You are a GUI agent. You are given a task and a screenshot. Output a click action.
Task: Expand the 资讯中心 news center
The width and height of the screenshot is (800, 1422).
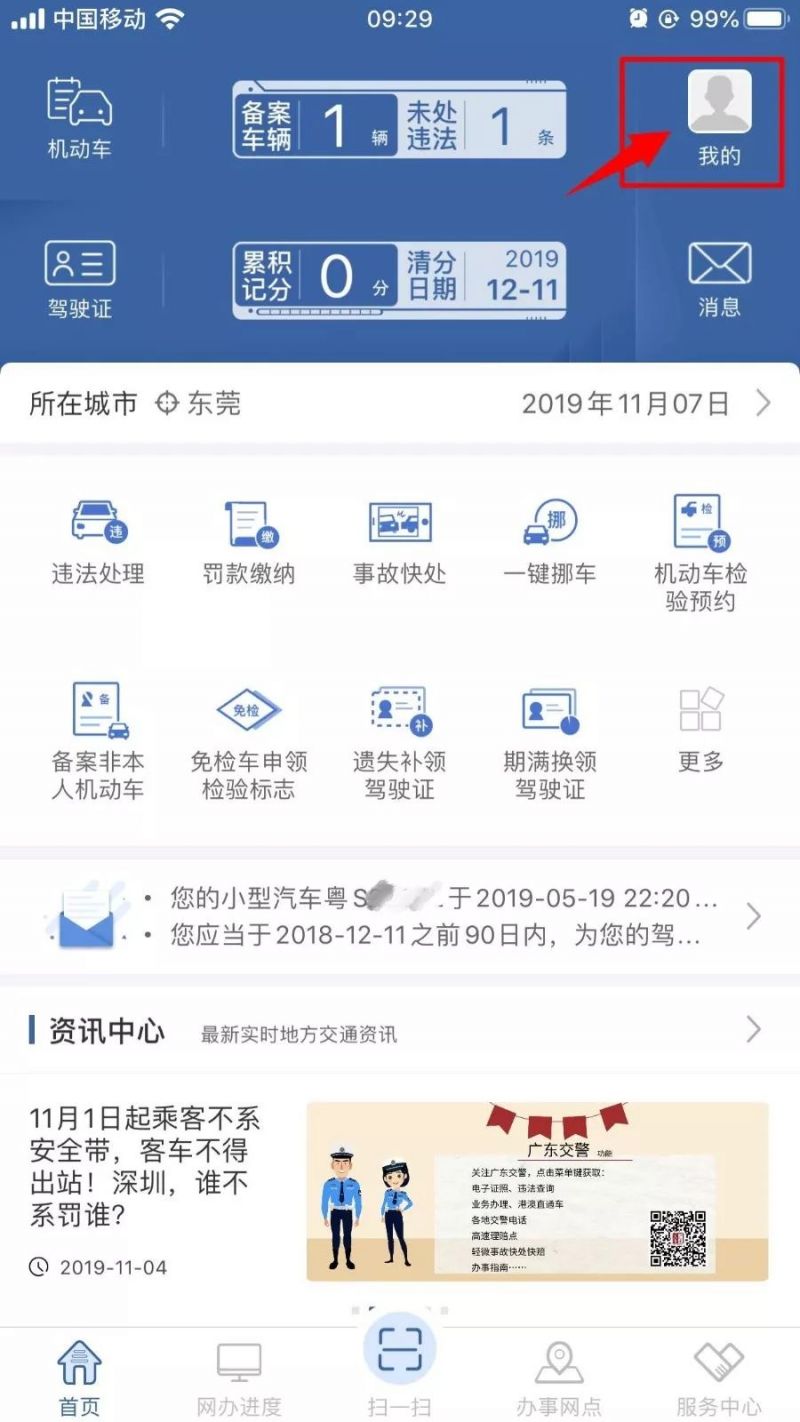tap(753, 1030)
